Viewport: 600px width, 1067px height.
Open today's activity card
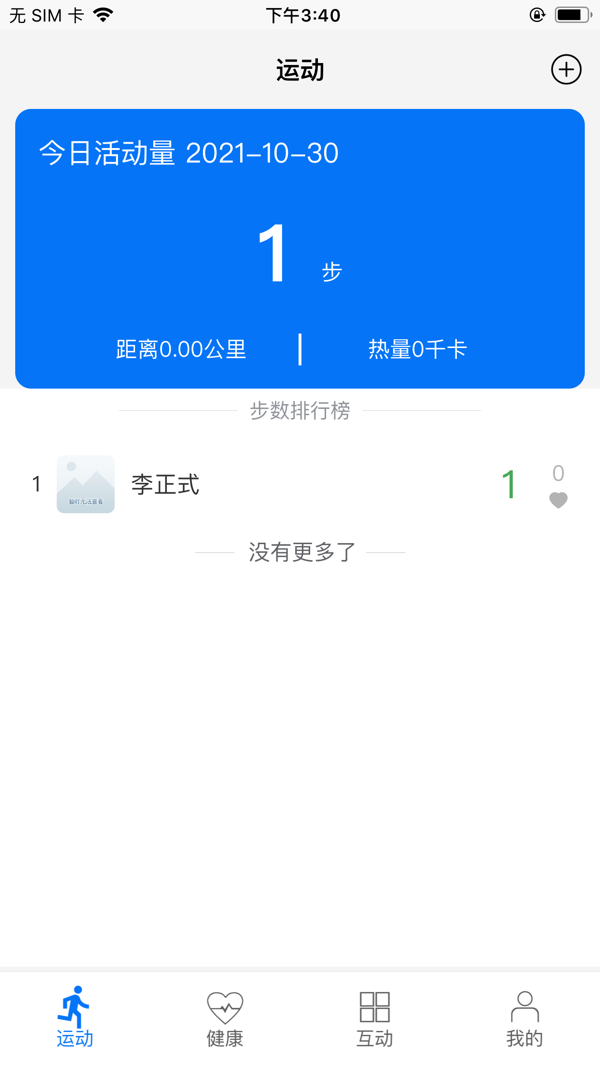(x=300, y=248)
